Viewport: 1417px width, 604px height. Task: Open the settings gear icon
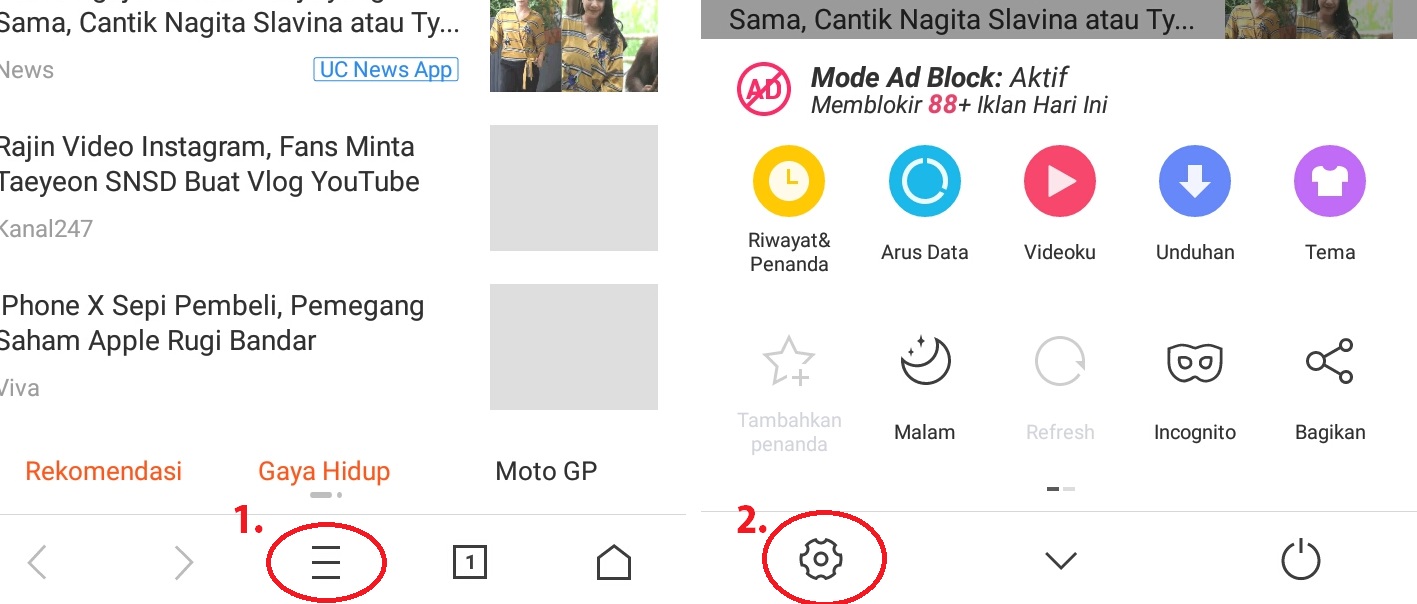point(820,560)
